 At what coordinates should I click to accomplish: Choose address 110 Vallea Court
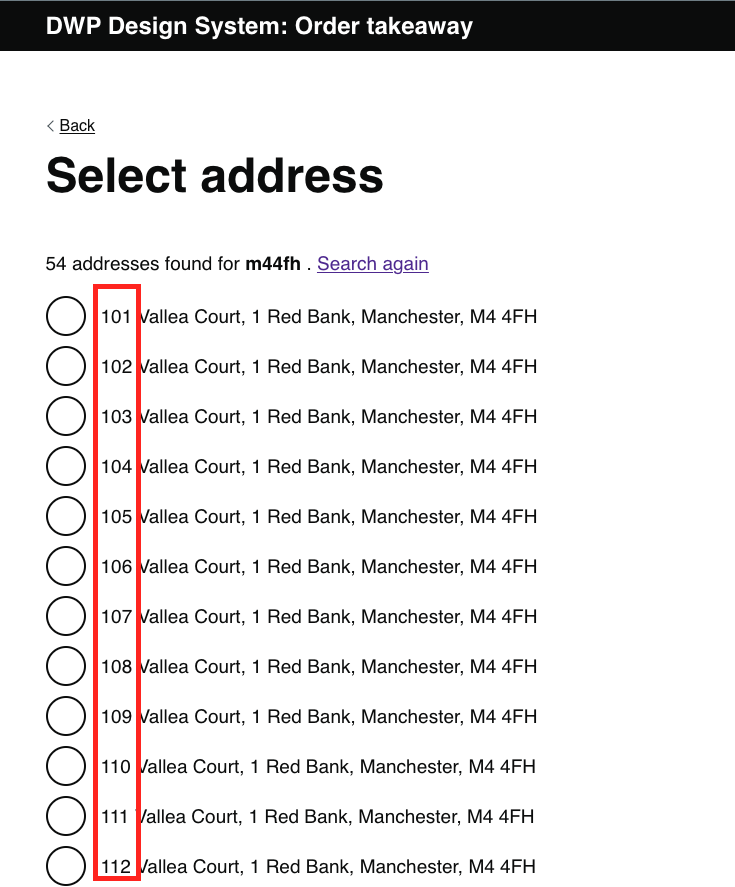point(65,766)
